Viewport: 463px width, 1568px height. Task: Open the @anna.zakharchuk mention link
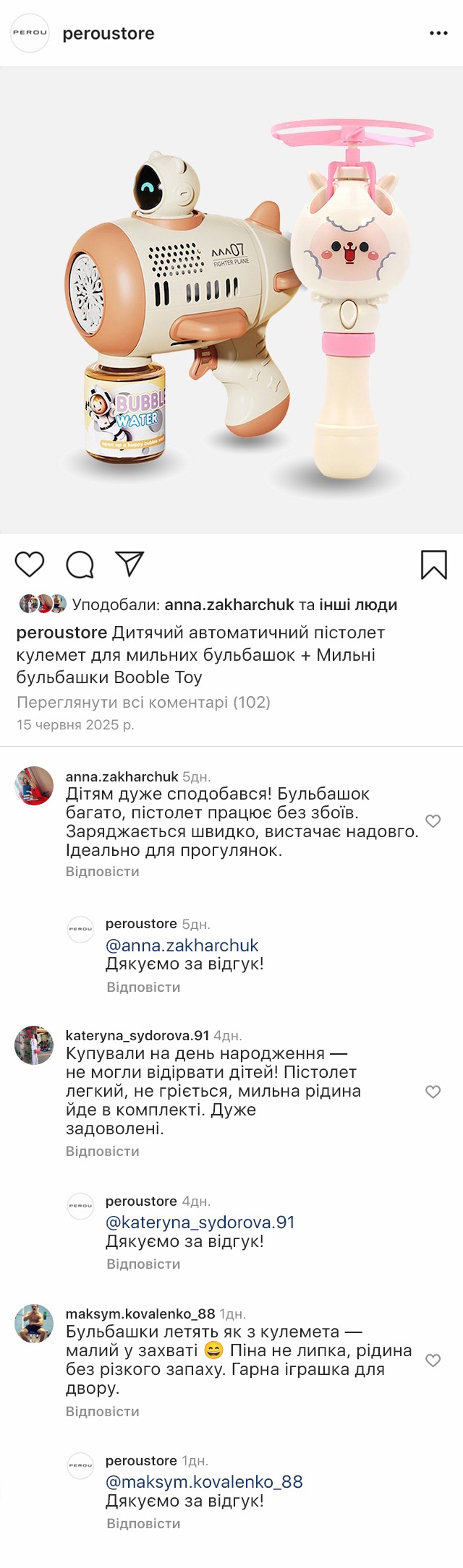pos(182,946)
